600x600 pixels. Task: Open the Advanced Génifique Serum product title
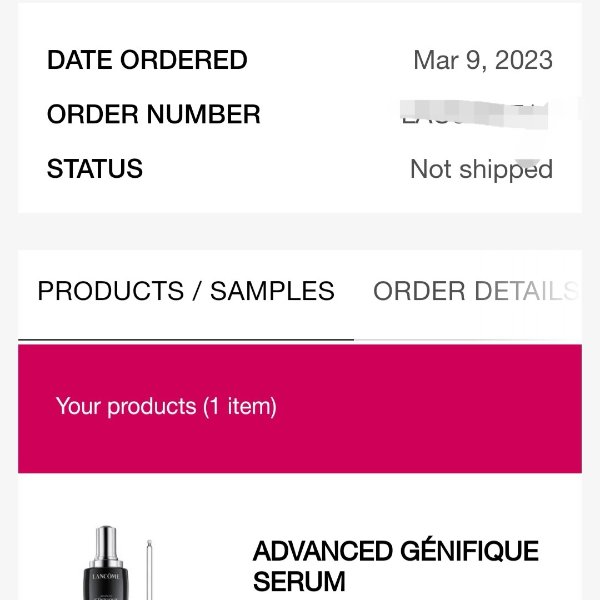[395, 565]
